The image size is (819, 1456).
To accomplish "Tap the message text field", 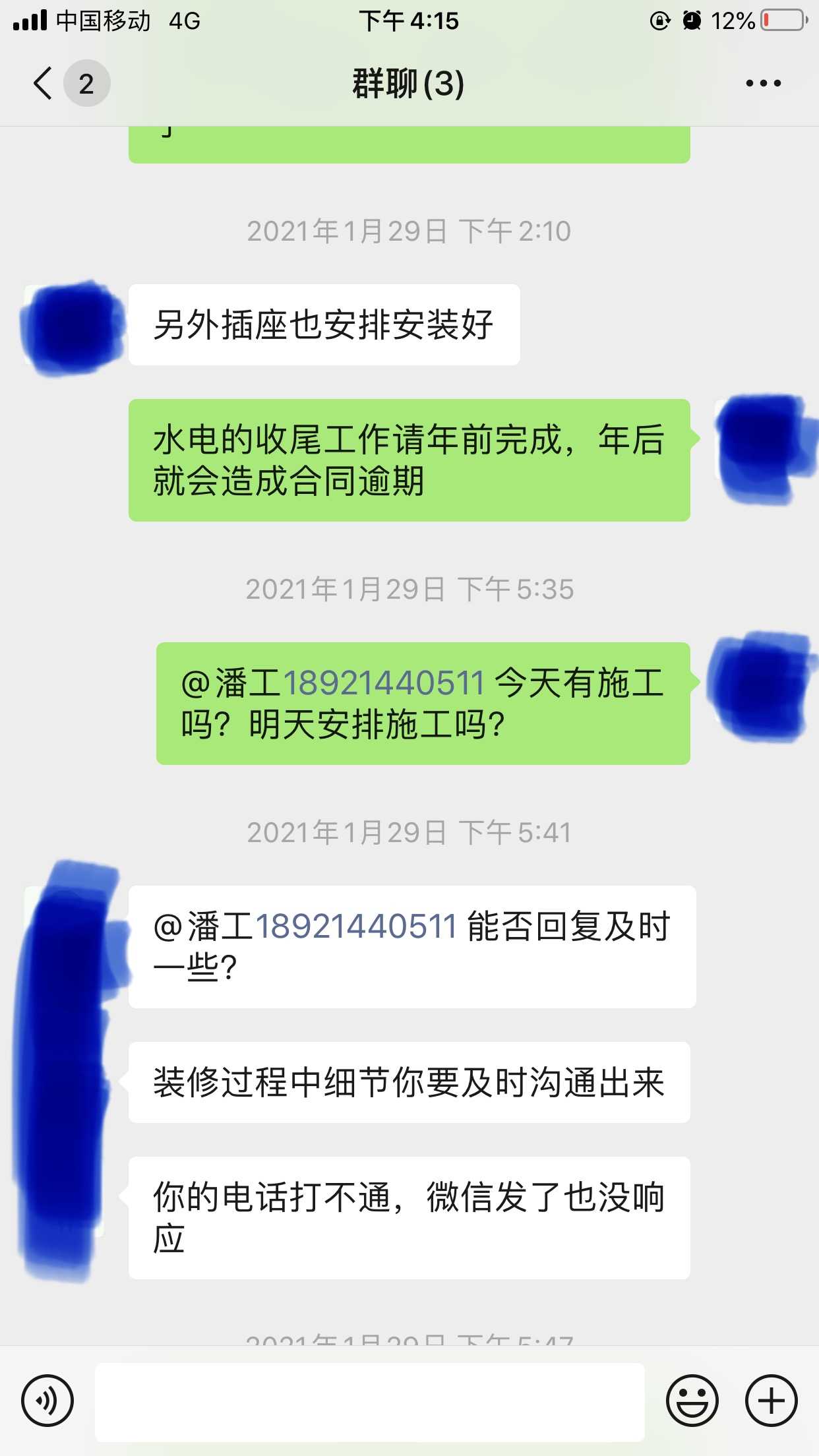I will 369,1402.
